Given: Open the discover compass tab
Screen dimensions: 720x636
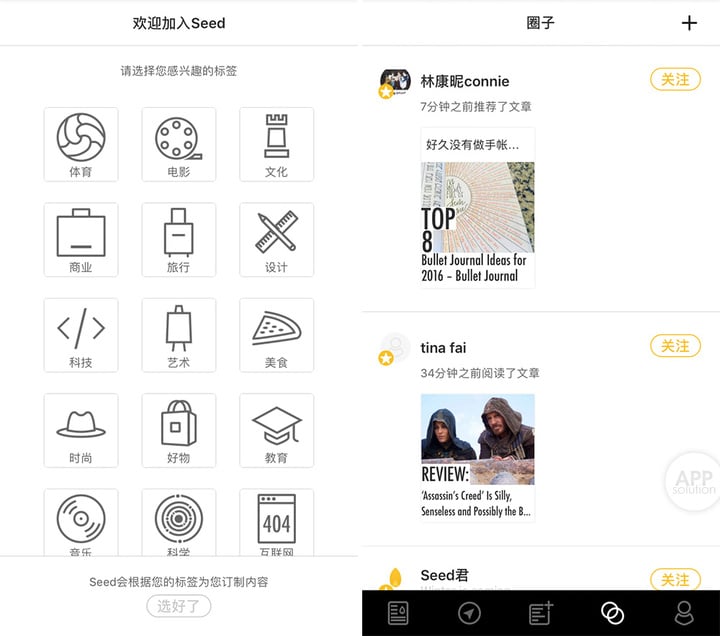Looking at the screenshot, I should [x=469, y=613].
